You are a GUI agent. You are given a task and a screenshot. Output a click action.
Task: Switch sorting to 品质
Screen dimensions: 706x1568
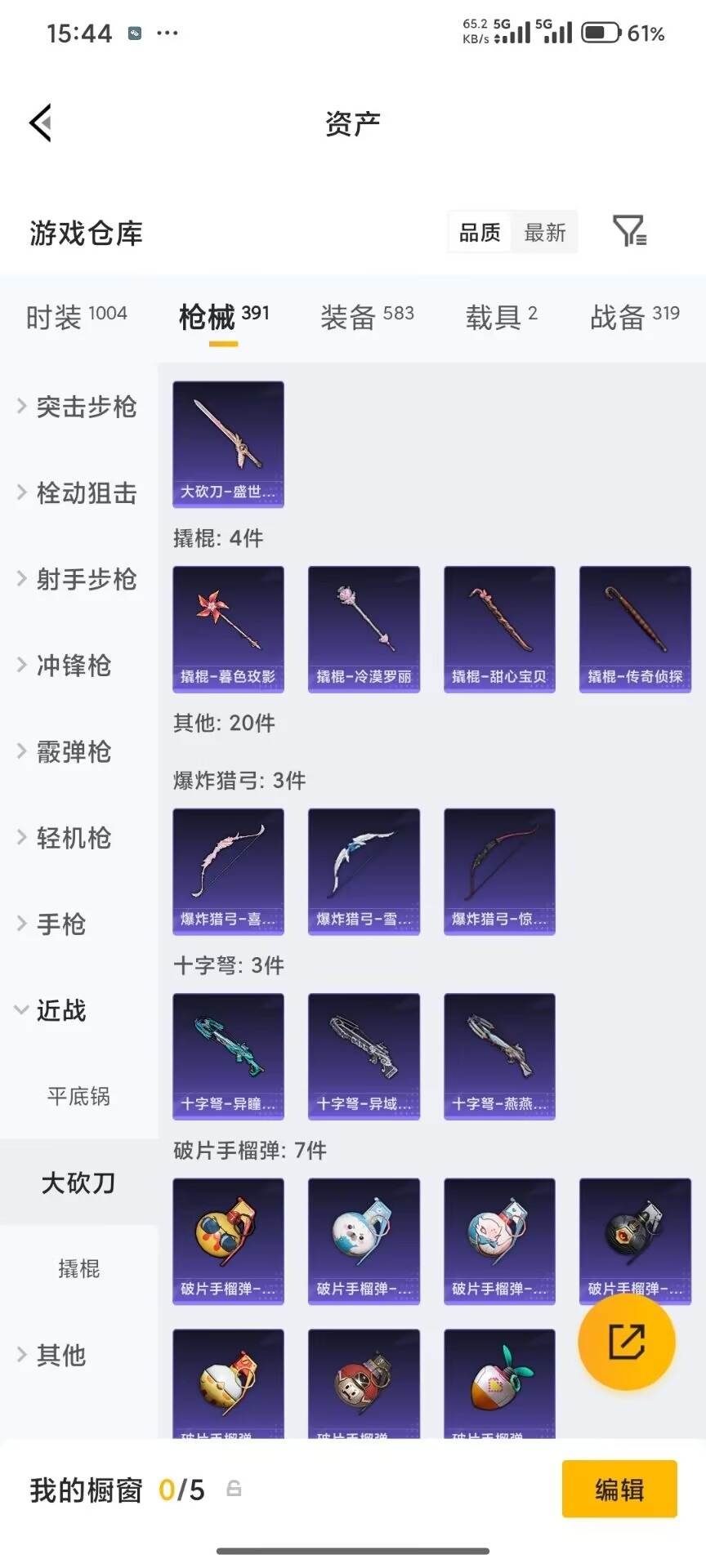pos(478,232)
